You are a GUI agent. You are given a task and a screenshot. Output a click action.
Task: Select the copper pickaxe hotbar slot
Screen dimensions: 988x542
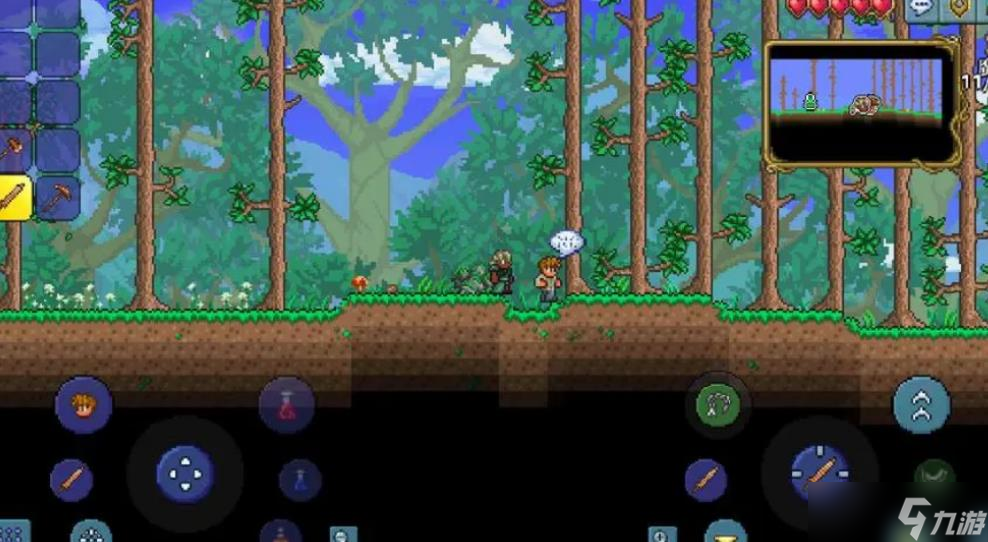pyautogui.click(x=57, y=196)
